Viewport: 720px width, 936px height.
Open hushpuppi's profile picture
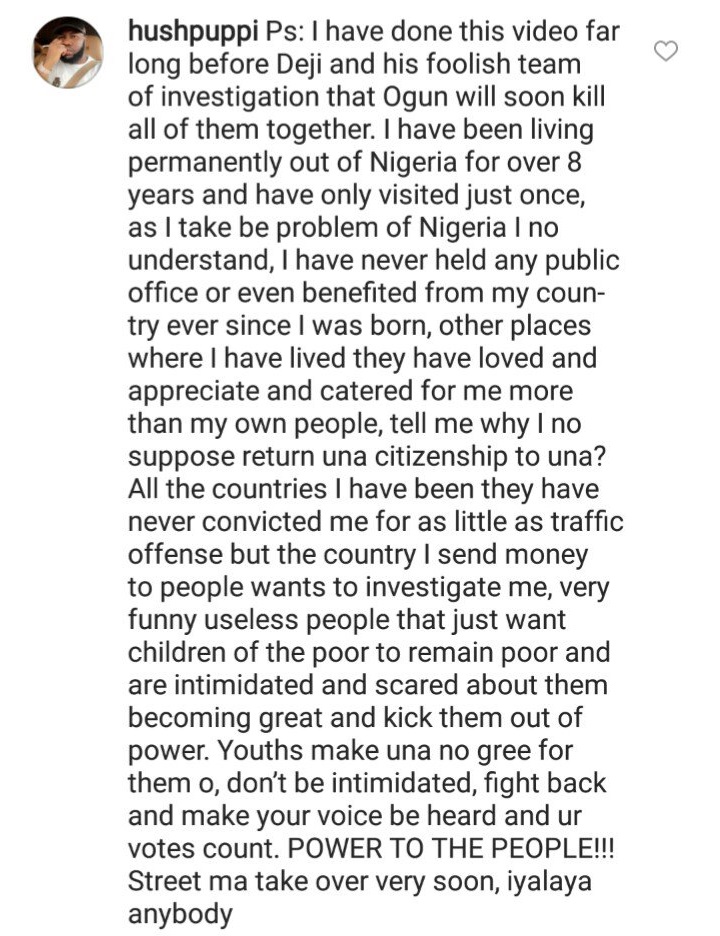coord(68,52)
